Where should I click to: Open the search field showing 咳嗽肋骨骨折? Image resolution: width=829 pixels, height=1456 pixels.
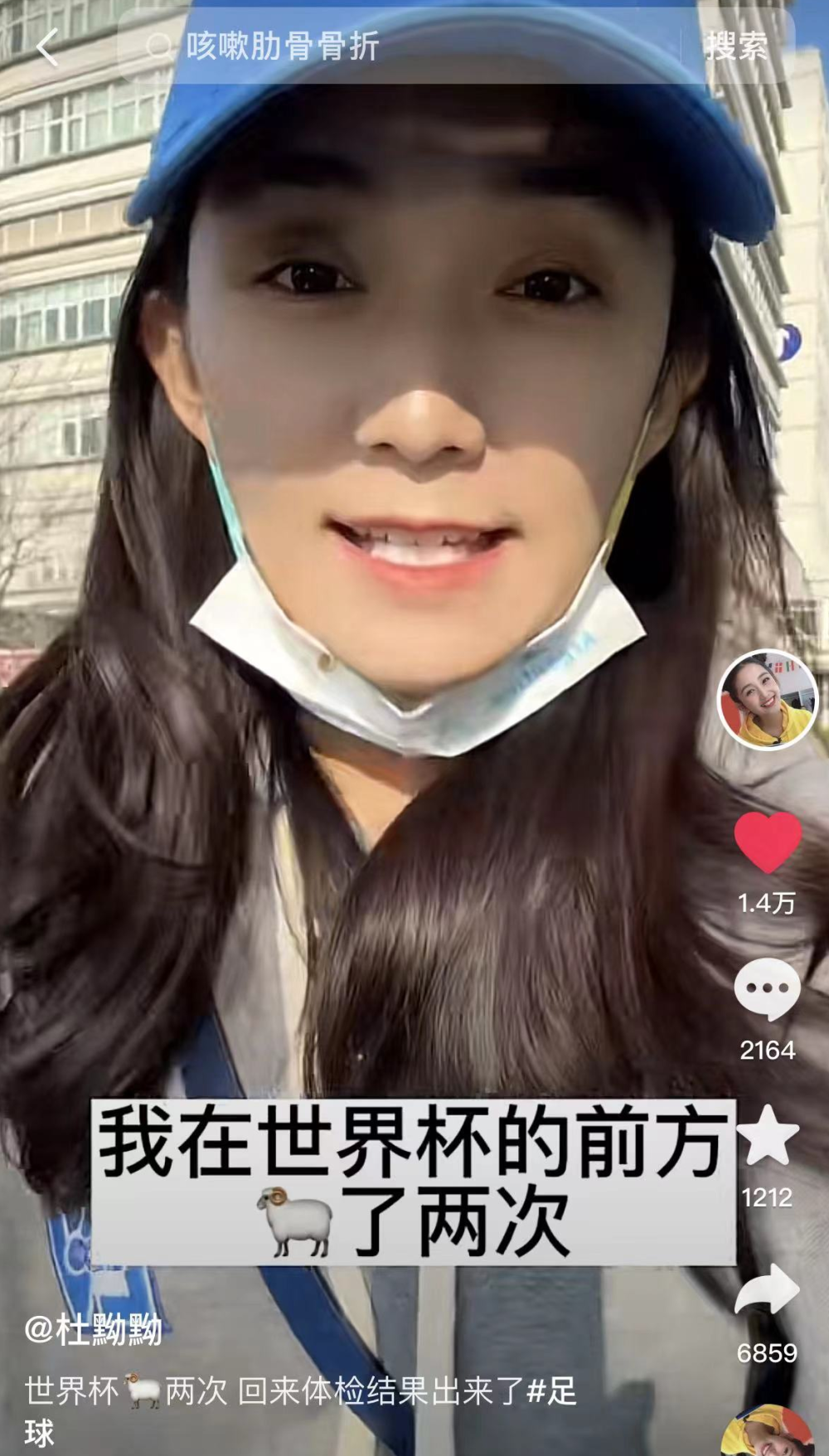(x=398, y=46)
